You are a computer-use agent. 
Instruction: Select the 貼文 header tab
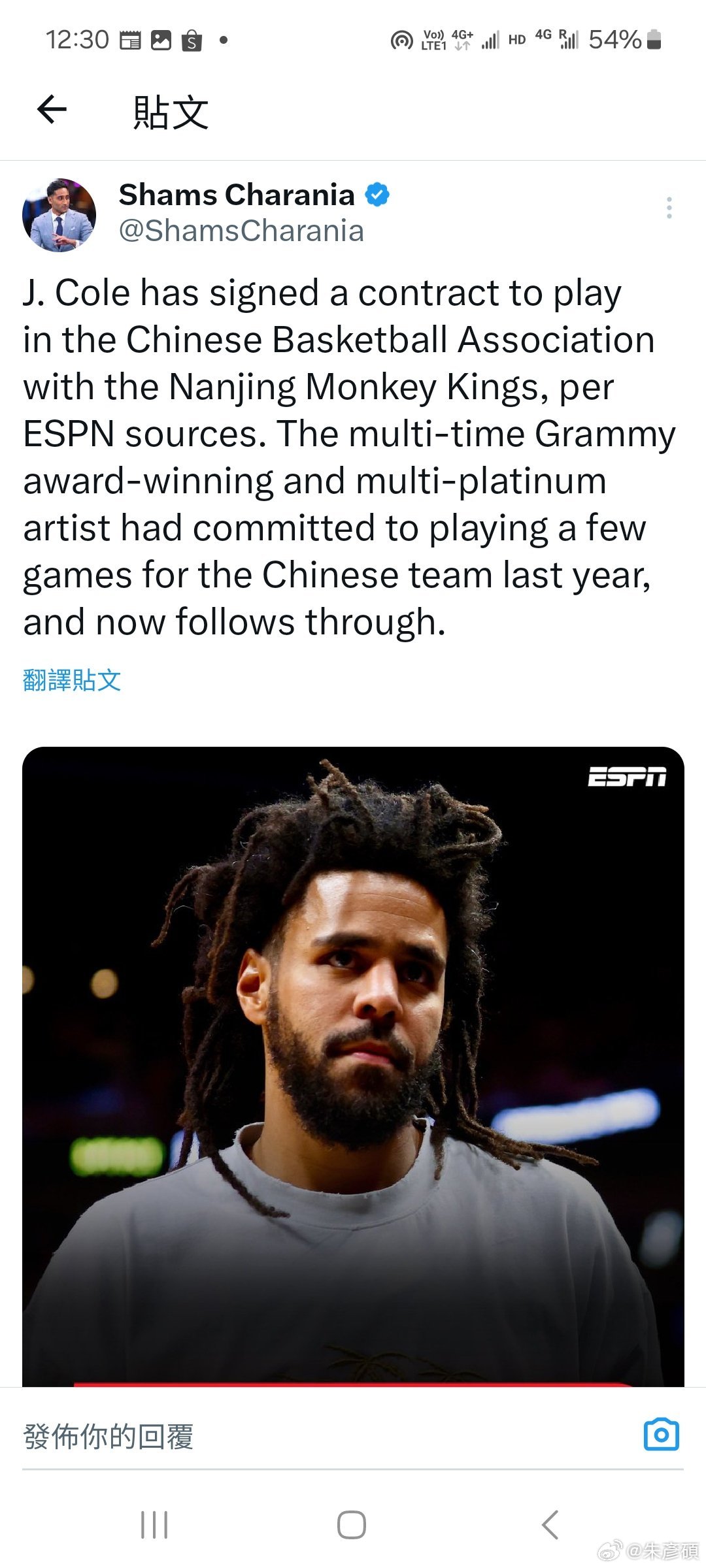pyautogui.click(x=170, y=111)
